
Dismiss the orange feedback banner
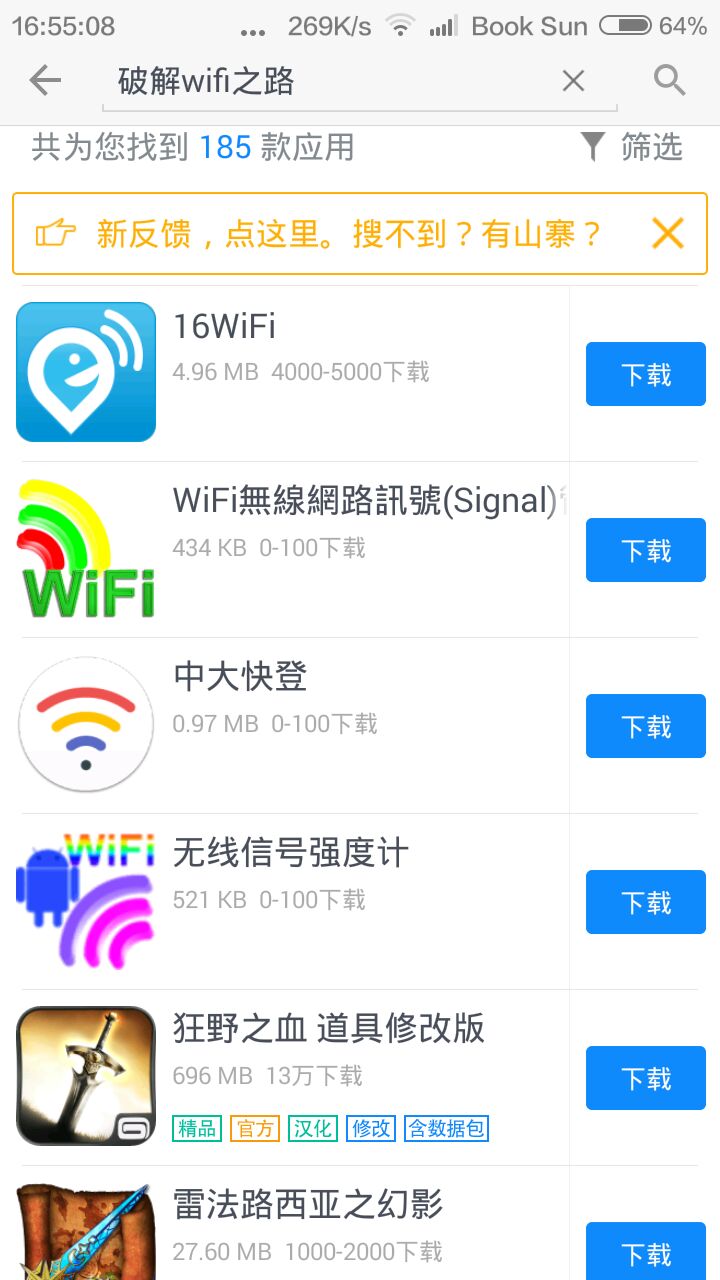click(667, 234)
